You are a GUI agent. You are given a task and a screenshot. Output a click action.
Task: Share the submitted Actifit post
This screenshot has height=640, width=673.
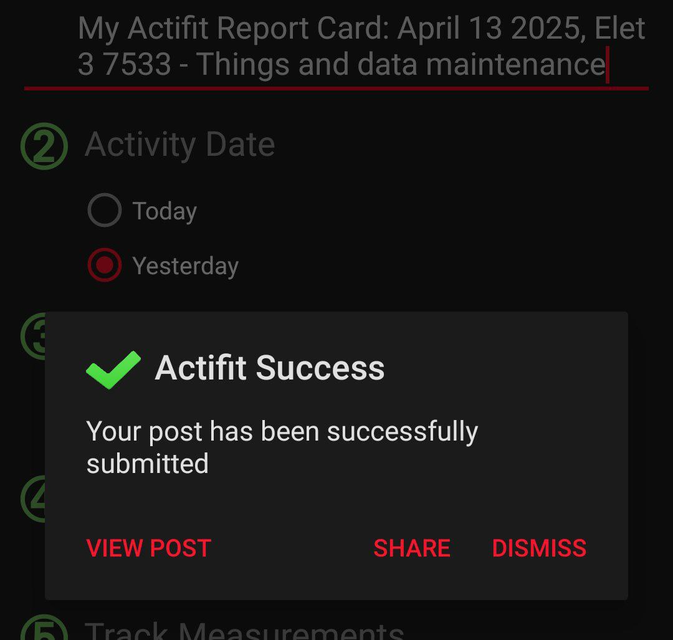pyautogui.click(x=411, y=548)
